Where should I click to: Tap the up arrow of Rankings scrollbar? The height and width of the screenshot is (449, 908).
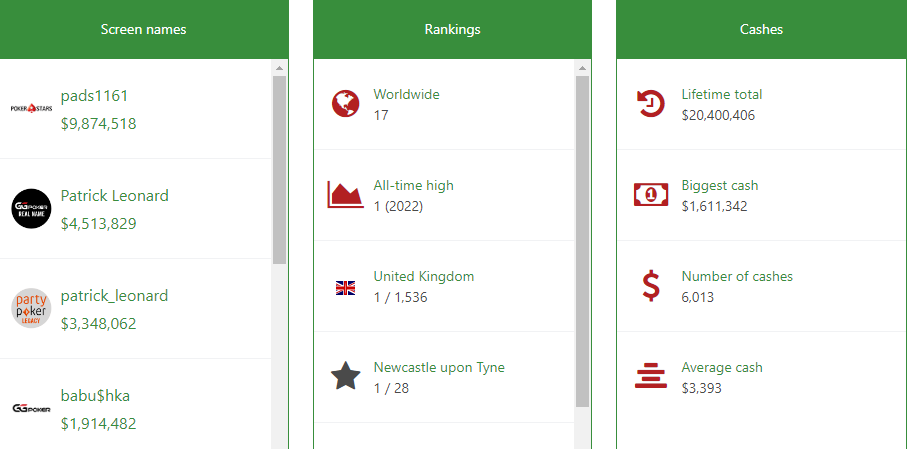click(x=582, y=68)
